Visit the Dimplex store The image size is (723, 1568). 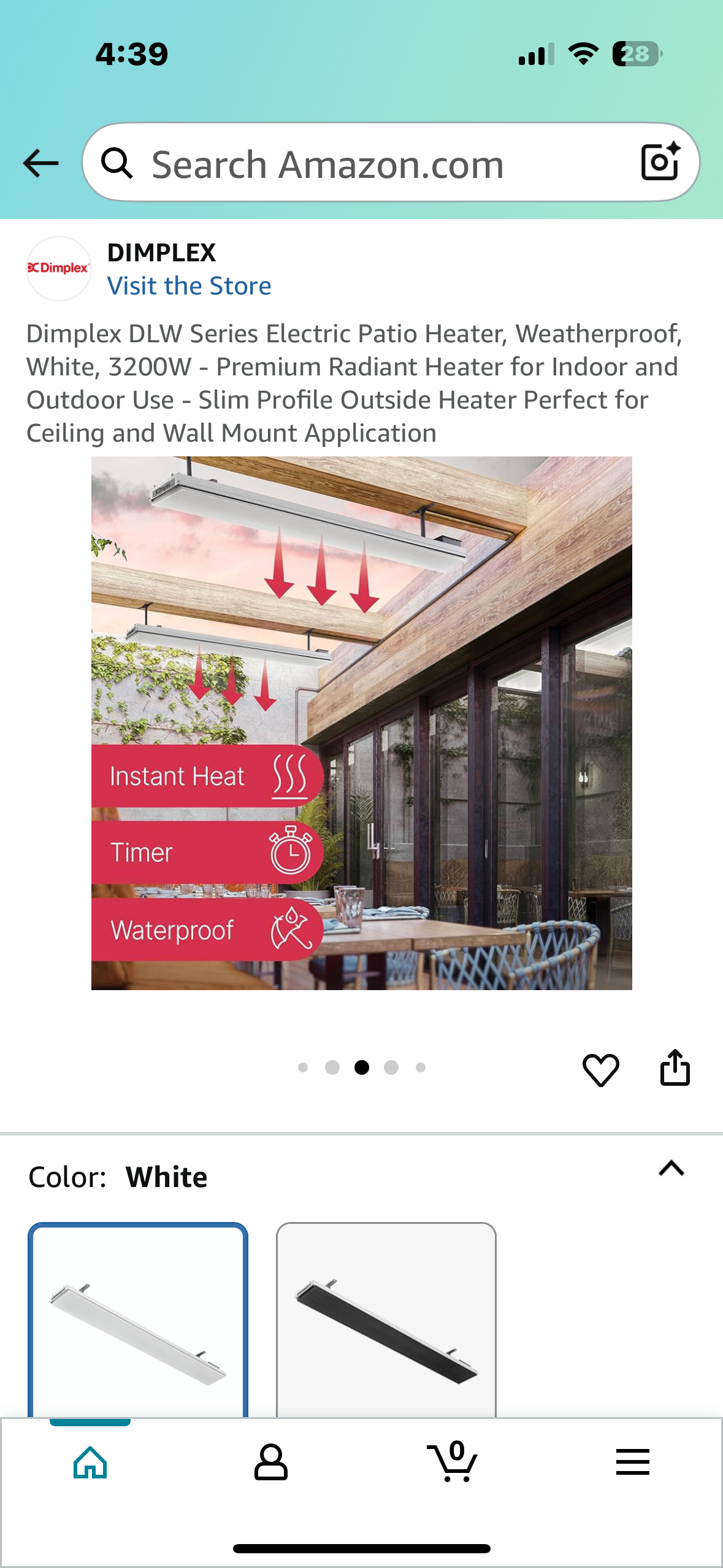tap(189, 286)
